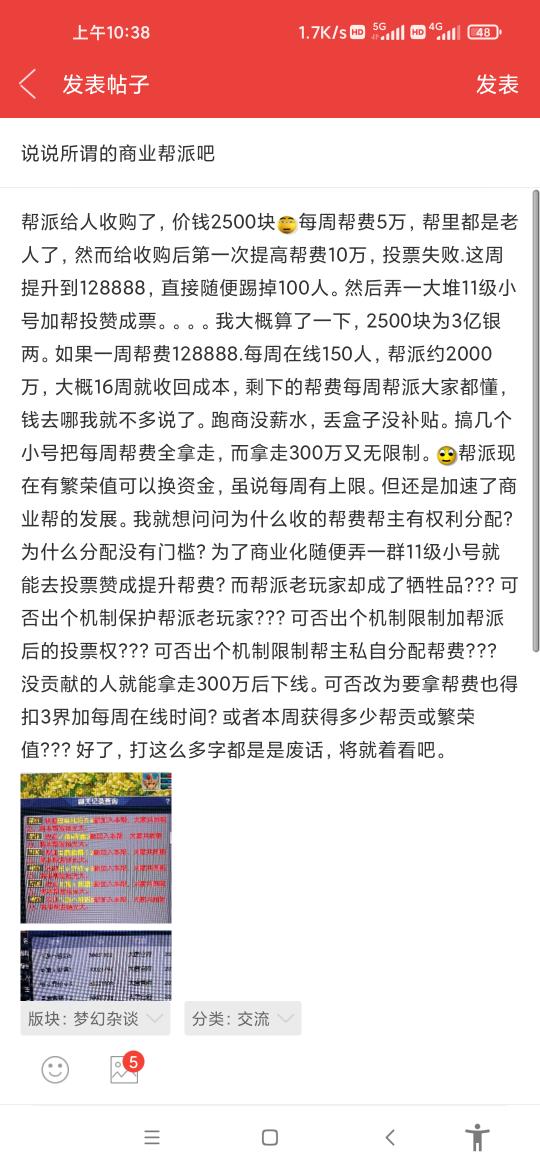Open the image attachments with 5 badge
This screenshot has width=540, height=1170.
pos(125,1069)
